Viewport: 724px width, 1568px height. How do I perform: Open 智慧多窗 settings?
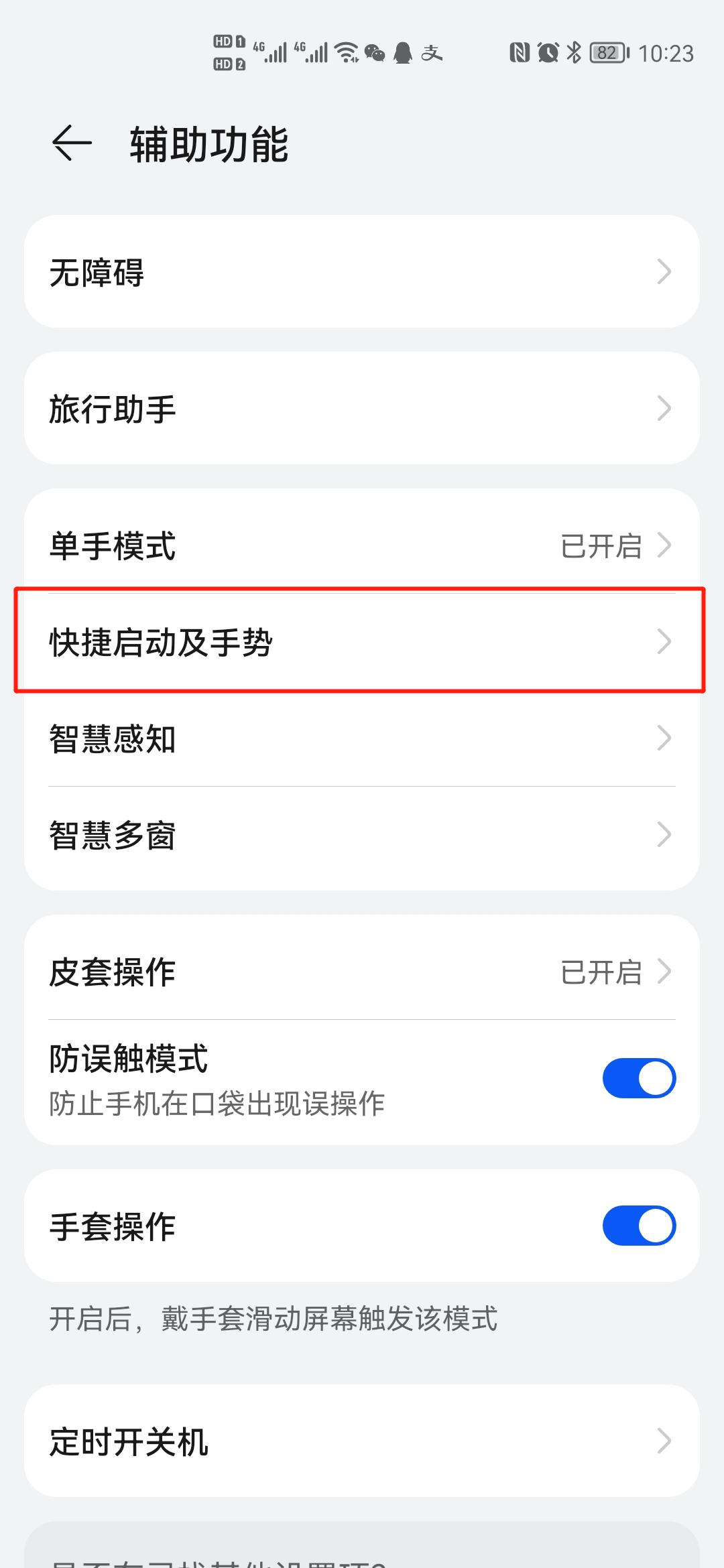click(362, 834)
